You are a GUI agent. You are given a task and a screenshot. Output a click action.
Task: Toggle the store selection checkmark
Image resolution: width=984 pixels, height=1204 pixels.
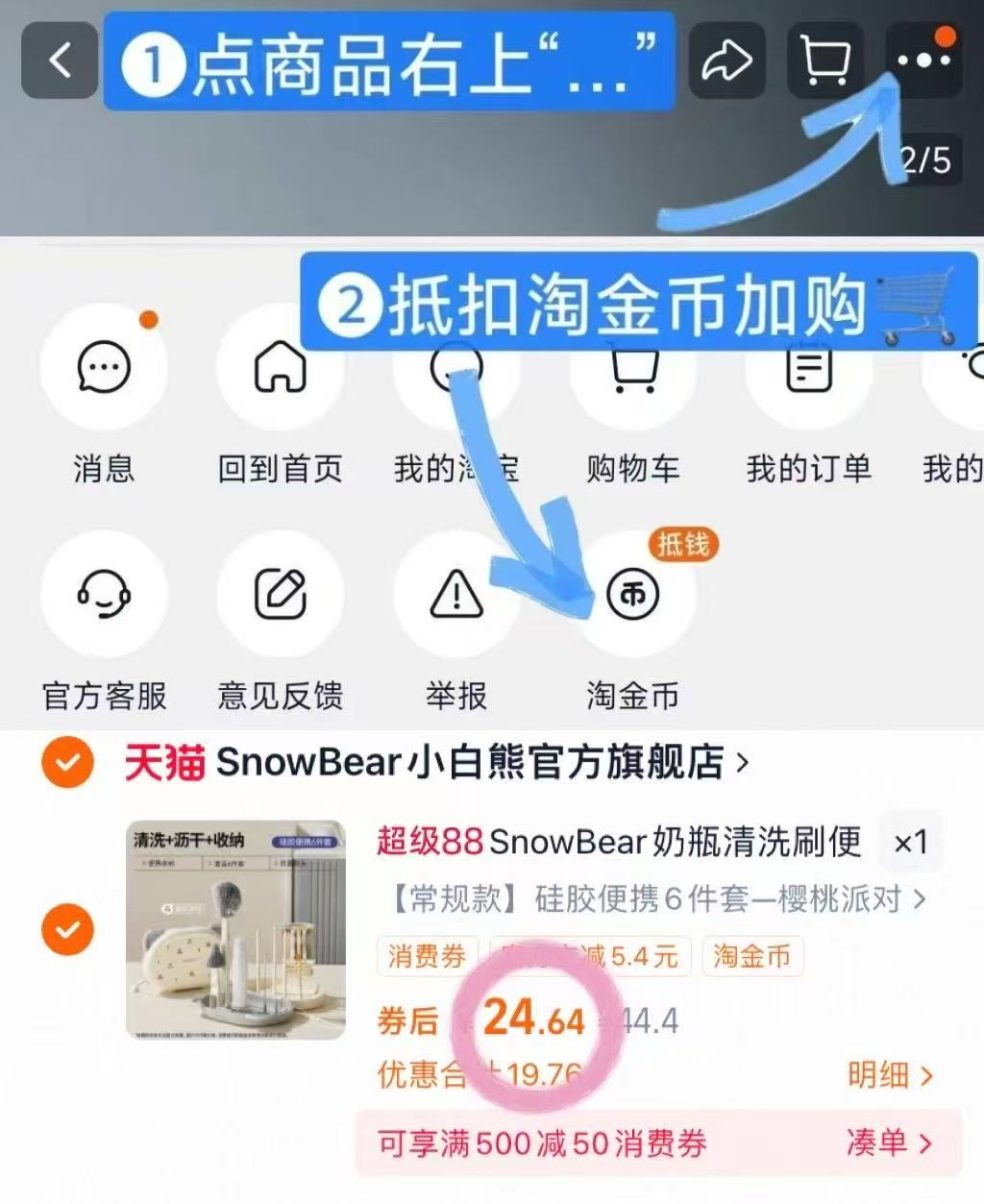coord(65,762)
